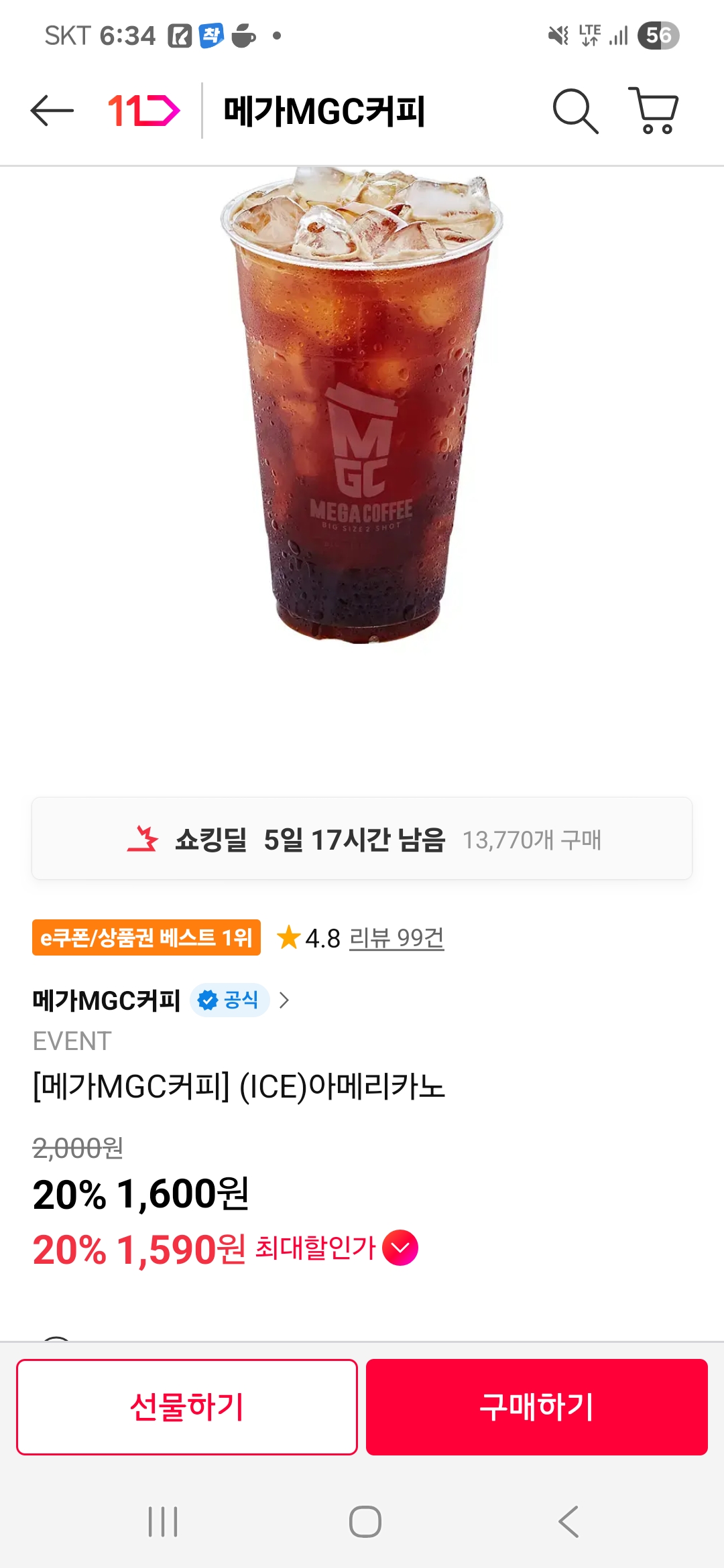Open the shopping cart

tap(654, 111)
